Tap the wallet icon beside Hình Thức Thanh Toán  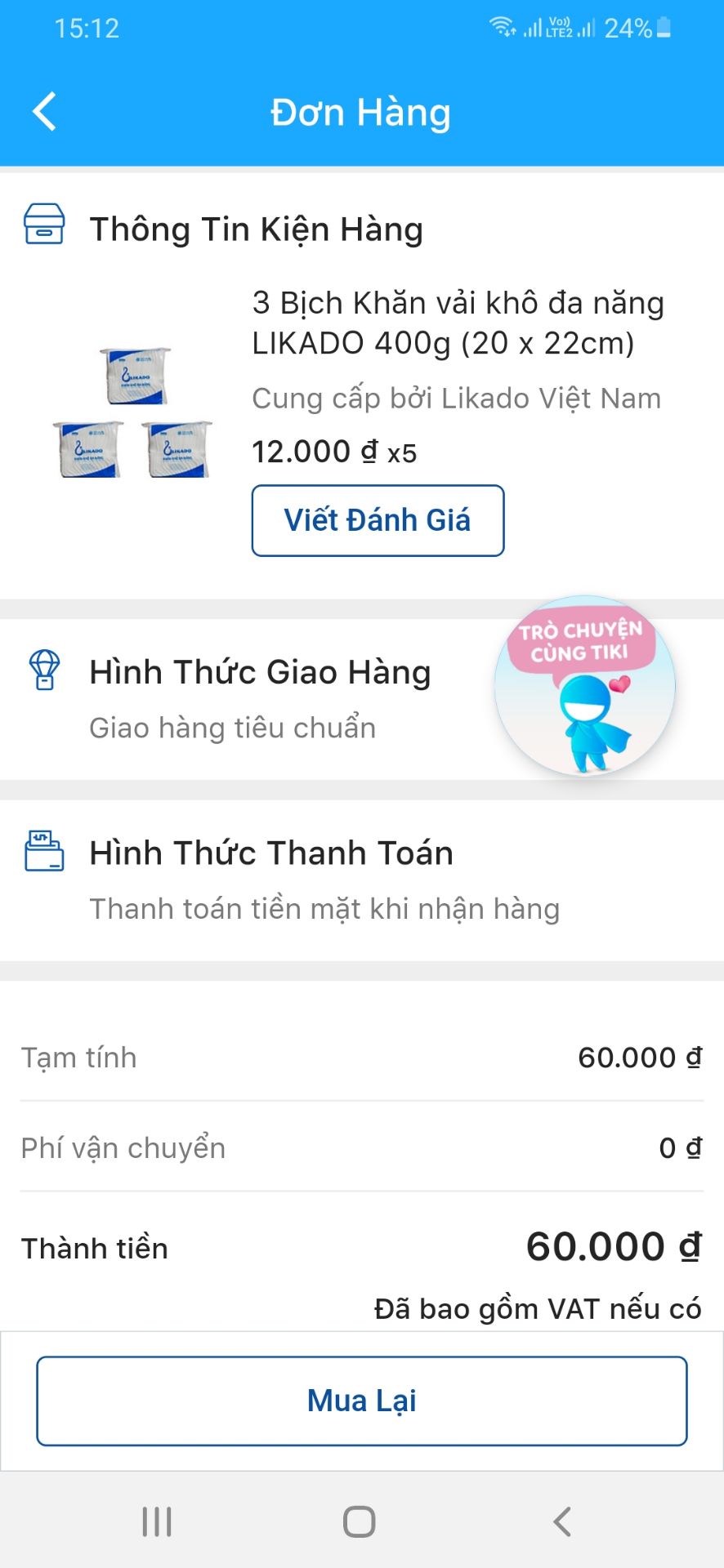pyautogui.click(x=42, y=852)
